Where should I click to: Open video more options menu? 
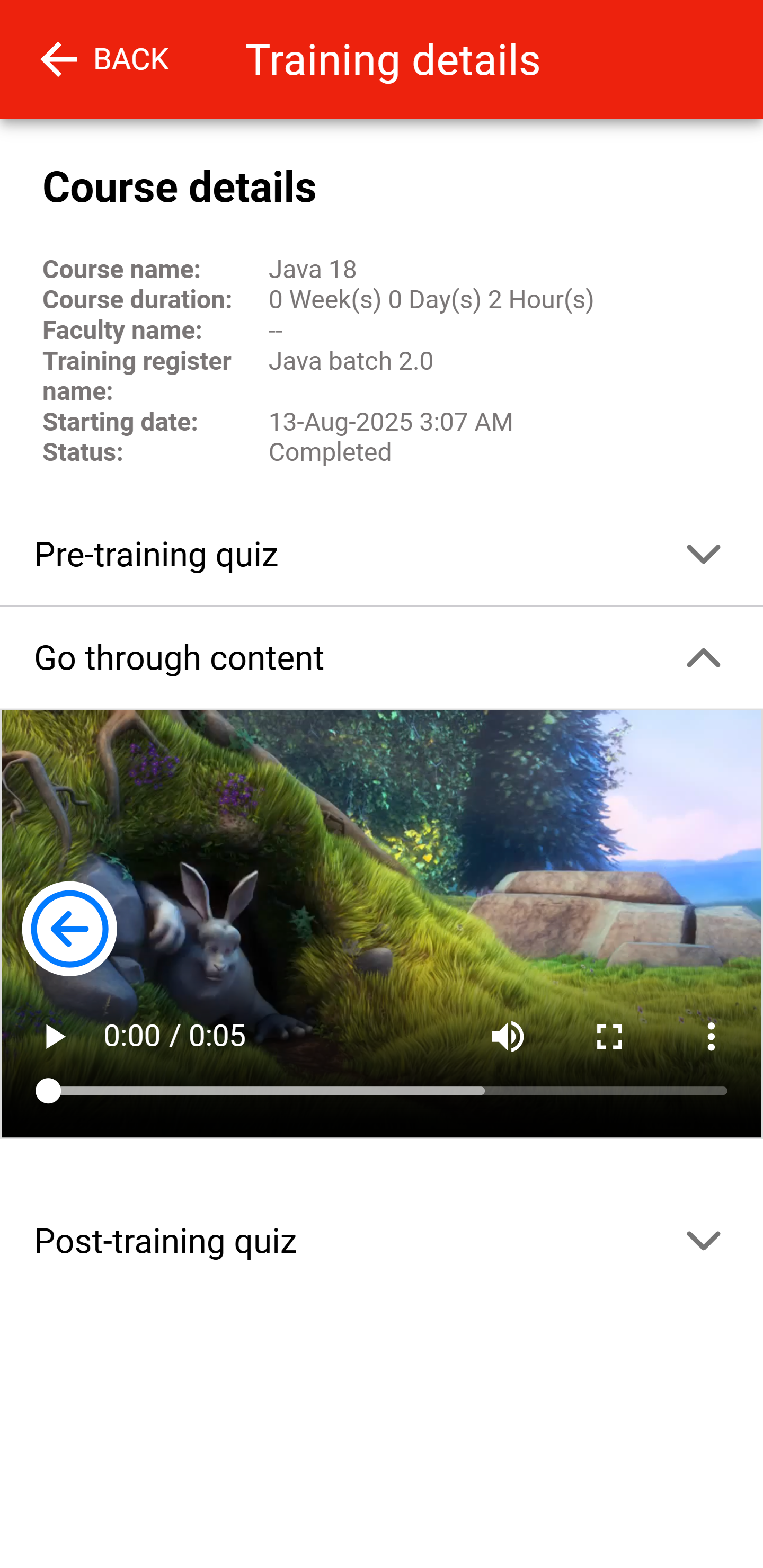711,1037
